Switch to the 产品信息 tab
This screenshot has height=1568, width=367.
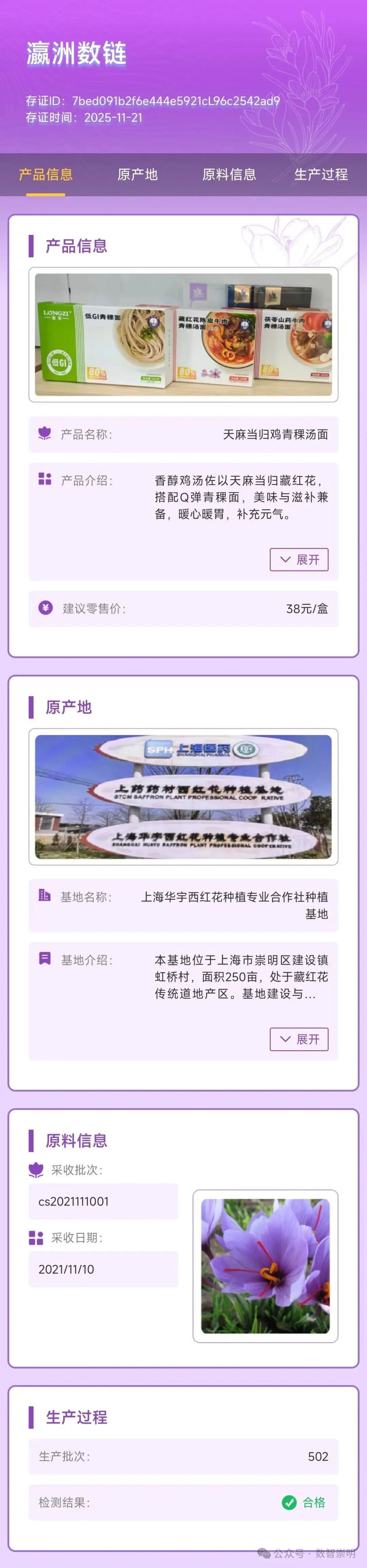click(46, 175)
